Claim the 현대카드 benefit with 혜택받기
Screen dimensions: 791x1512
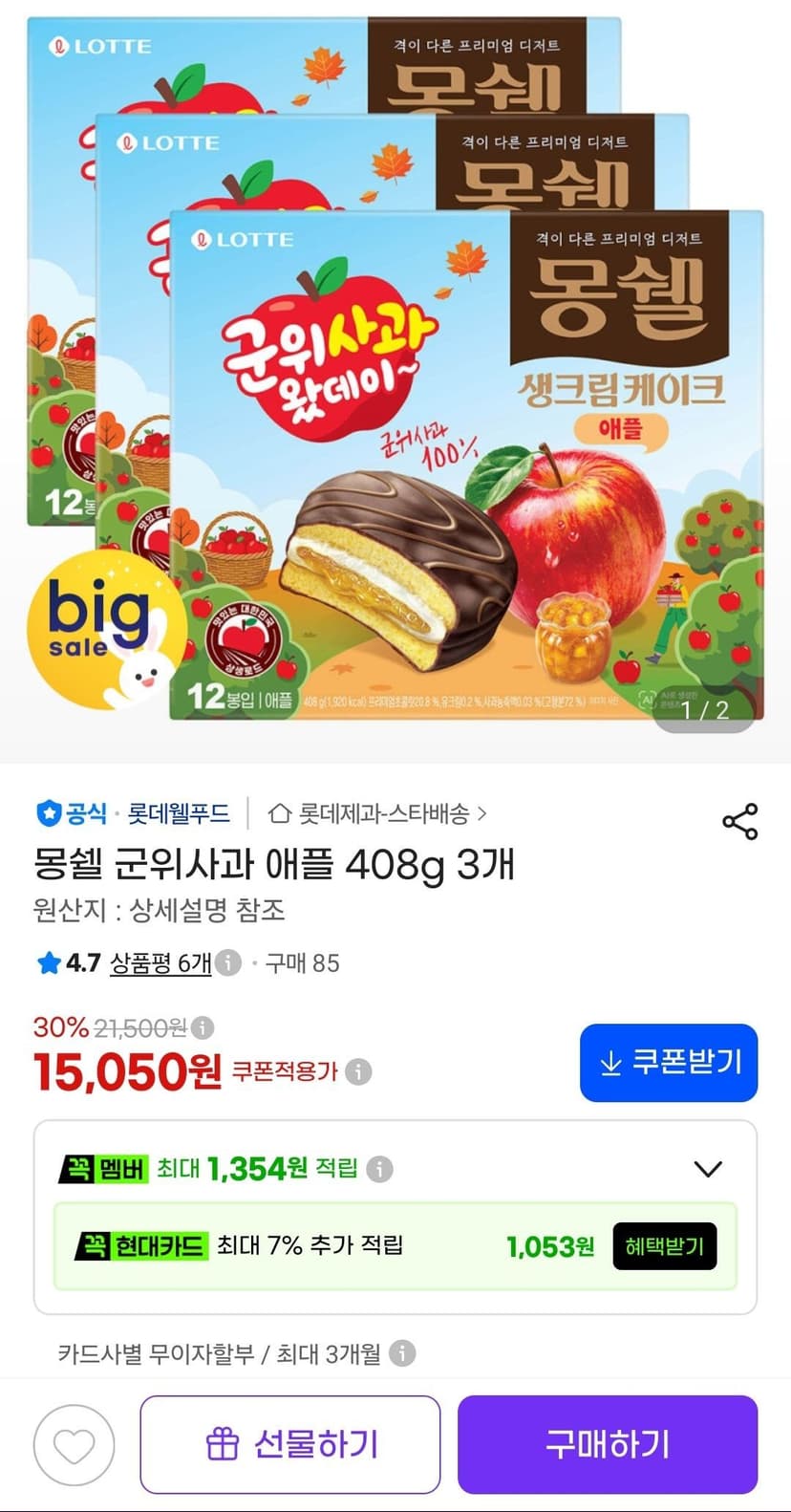[664, 1246]
